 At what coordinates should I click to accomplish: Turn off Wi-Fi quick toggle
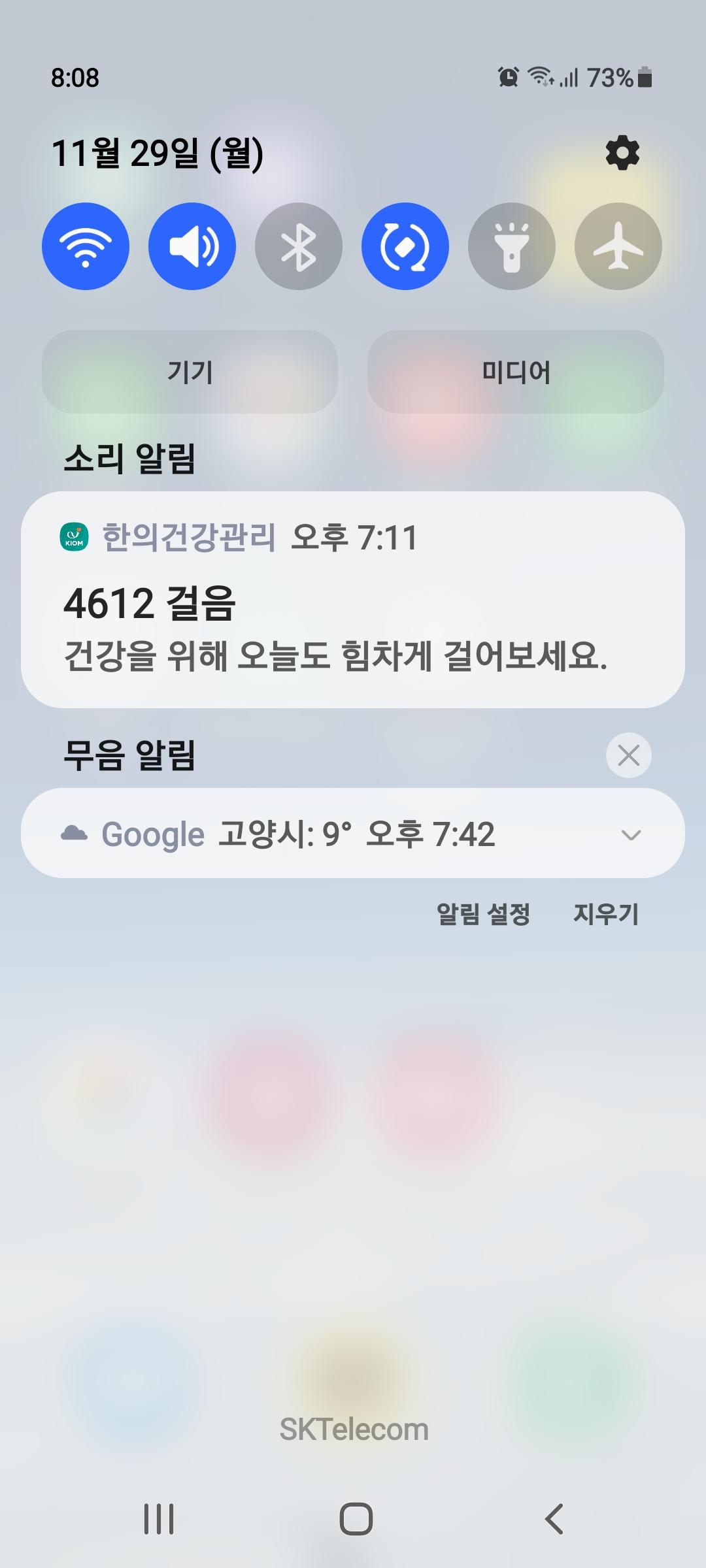coord(86,246)
